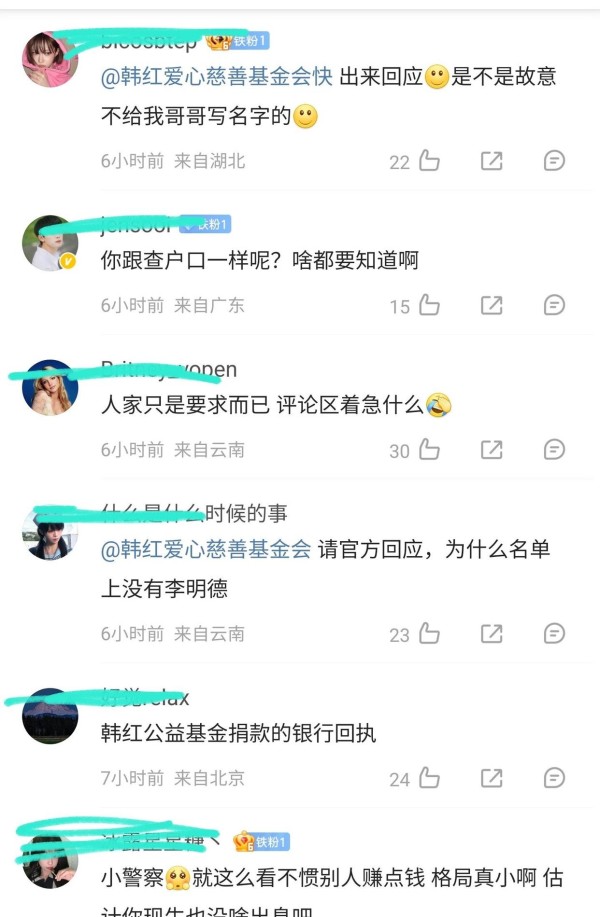Repost the comment asking 是不是故意不给我哥哥写名字的
Viewport: 600px width, 917px height.
click(x=491, y=161)
